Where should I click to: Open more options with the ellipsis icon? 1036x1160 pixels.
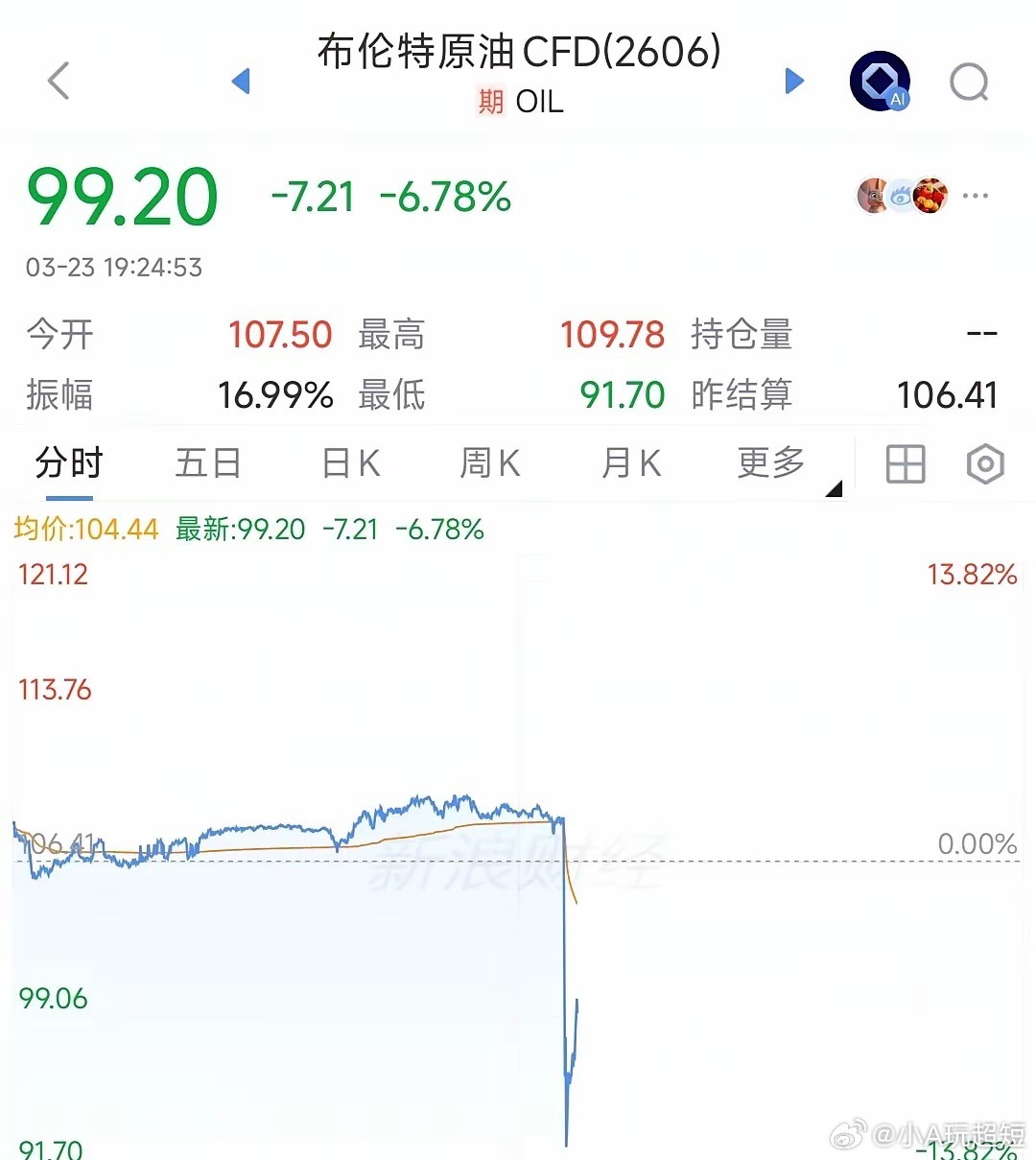pos(976,196)
